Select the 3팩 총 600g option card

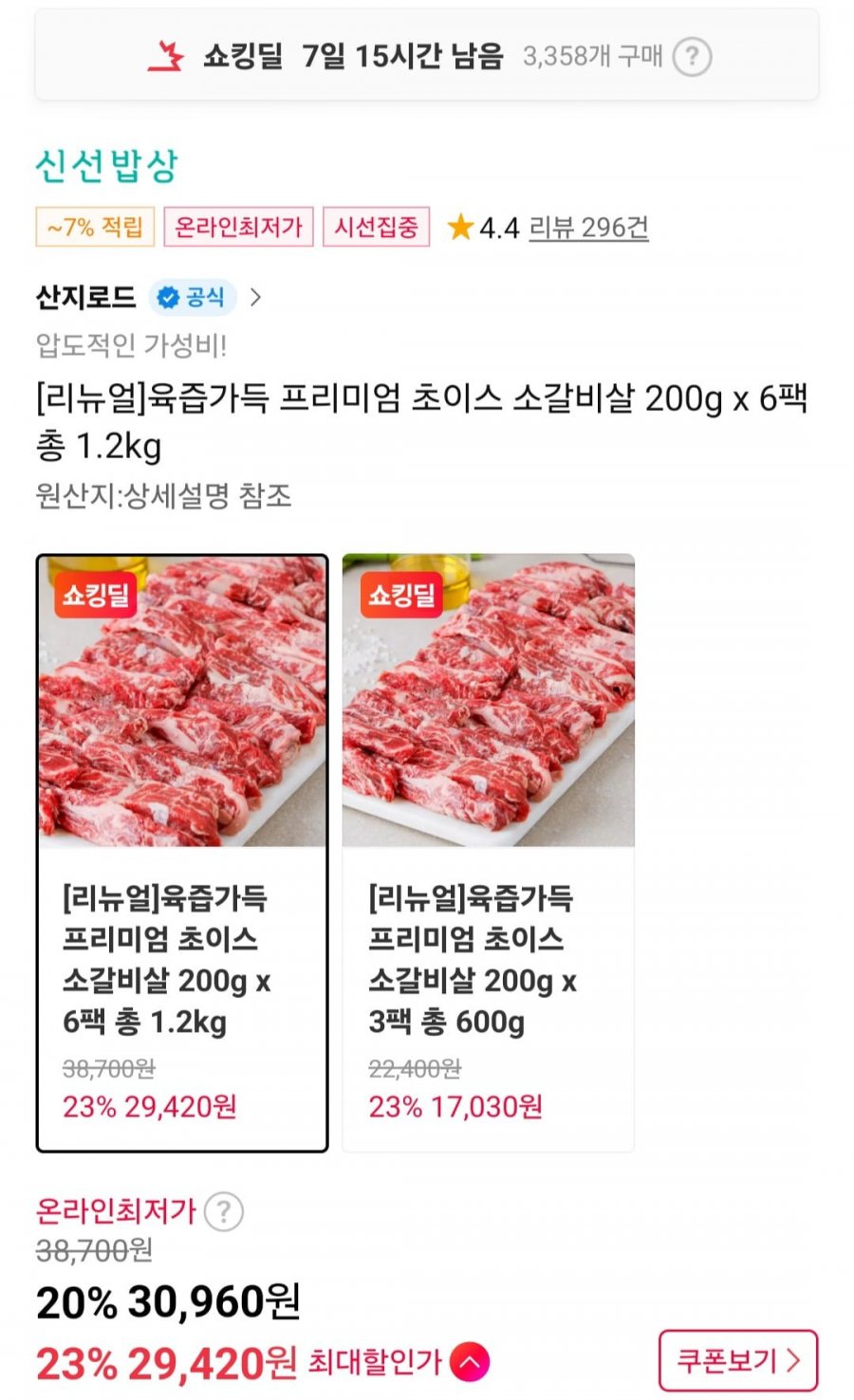tap(488, 853)
